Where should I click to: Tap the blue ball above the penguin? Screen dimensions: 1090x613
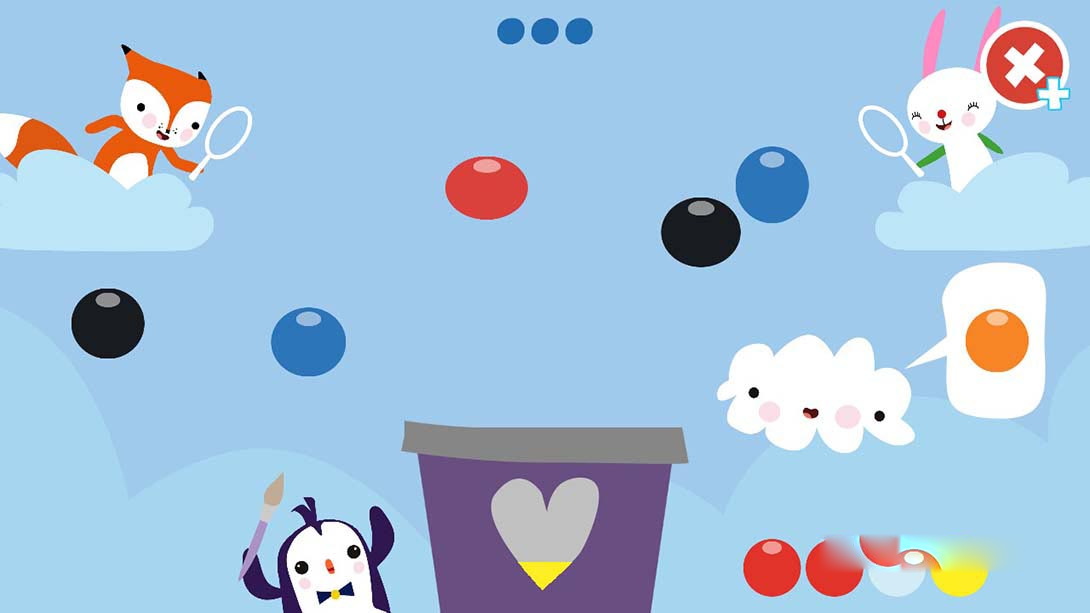coord(308,341)
